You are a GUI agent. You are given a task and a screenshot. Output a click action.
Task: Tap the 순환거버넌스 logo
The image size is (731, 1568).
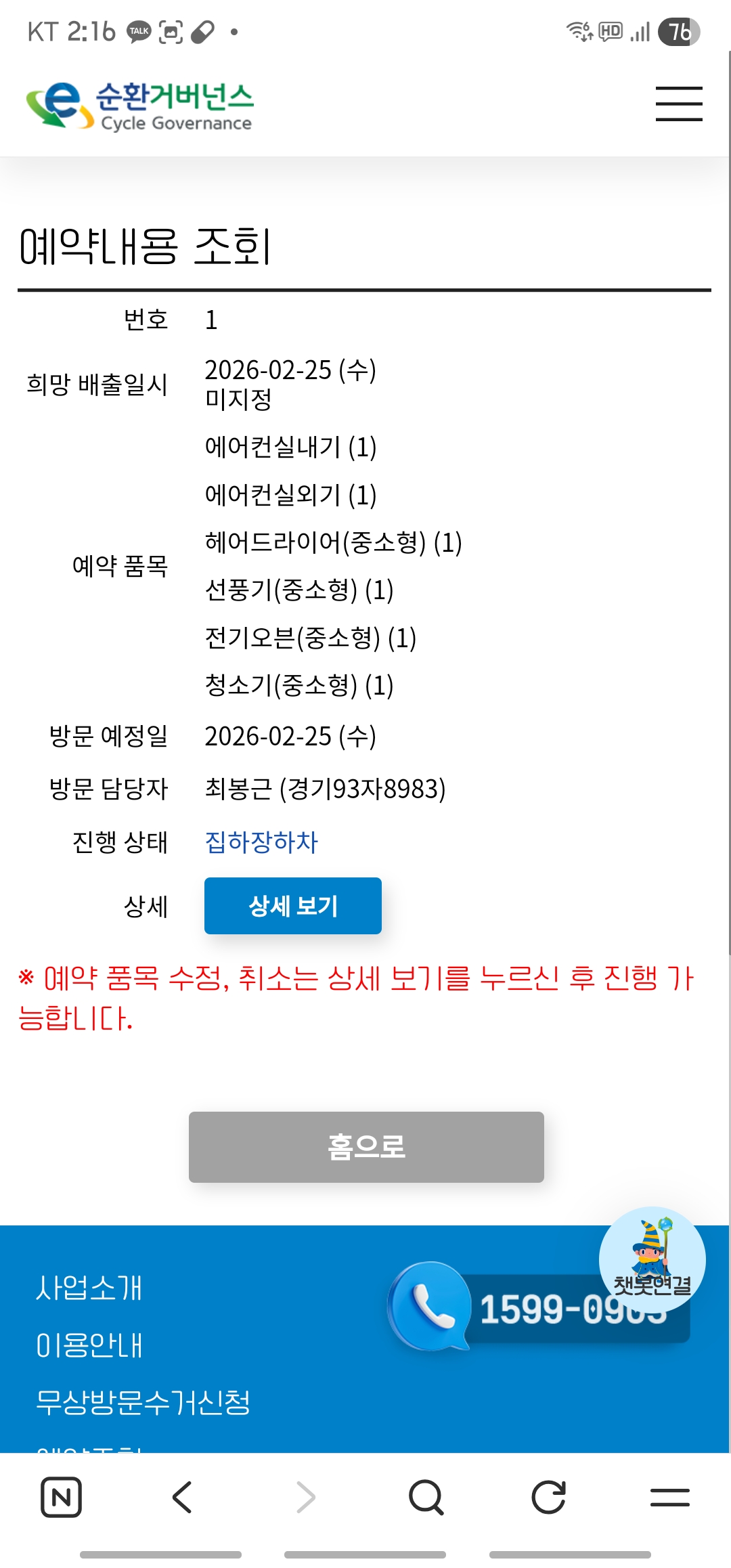click(x=139, y=106)
